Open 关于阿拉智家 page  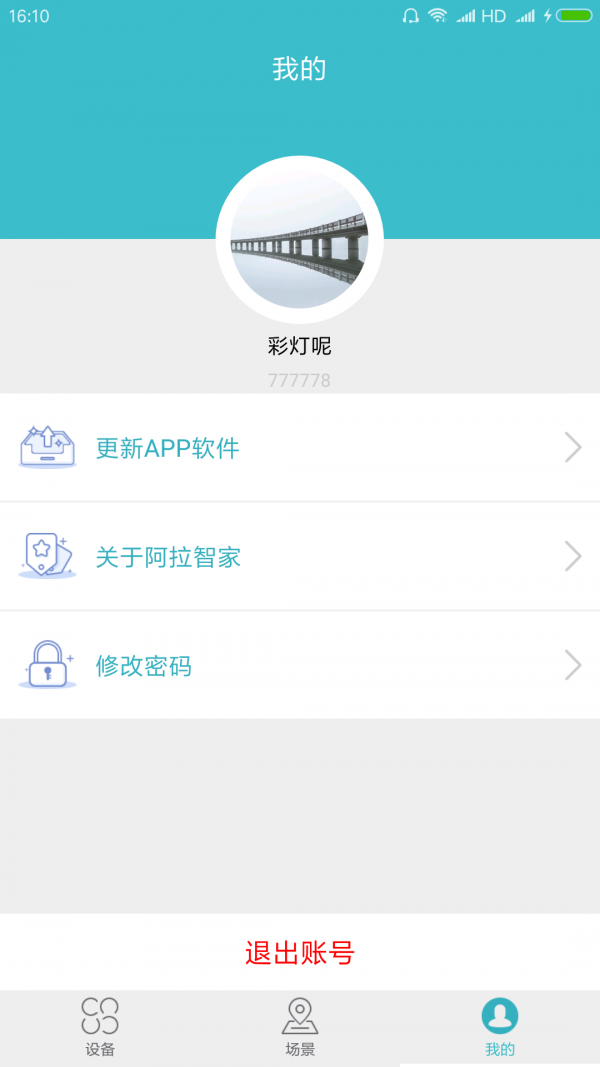[300, 556]
